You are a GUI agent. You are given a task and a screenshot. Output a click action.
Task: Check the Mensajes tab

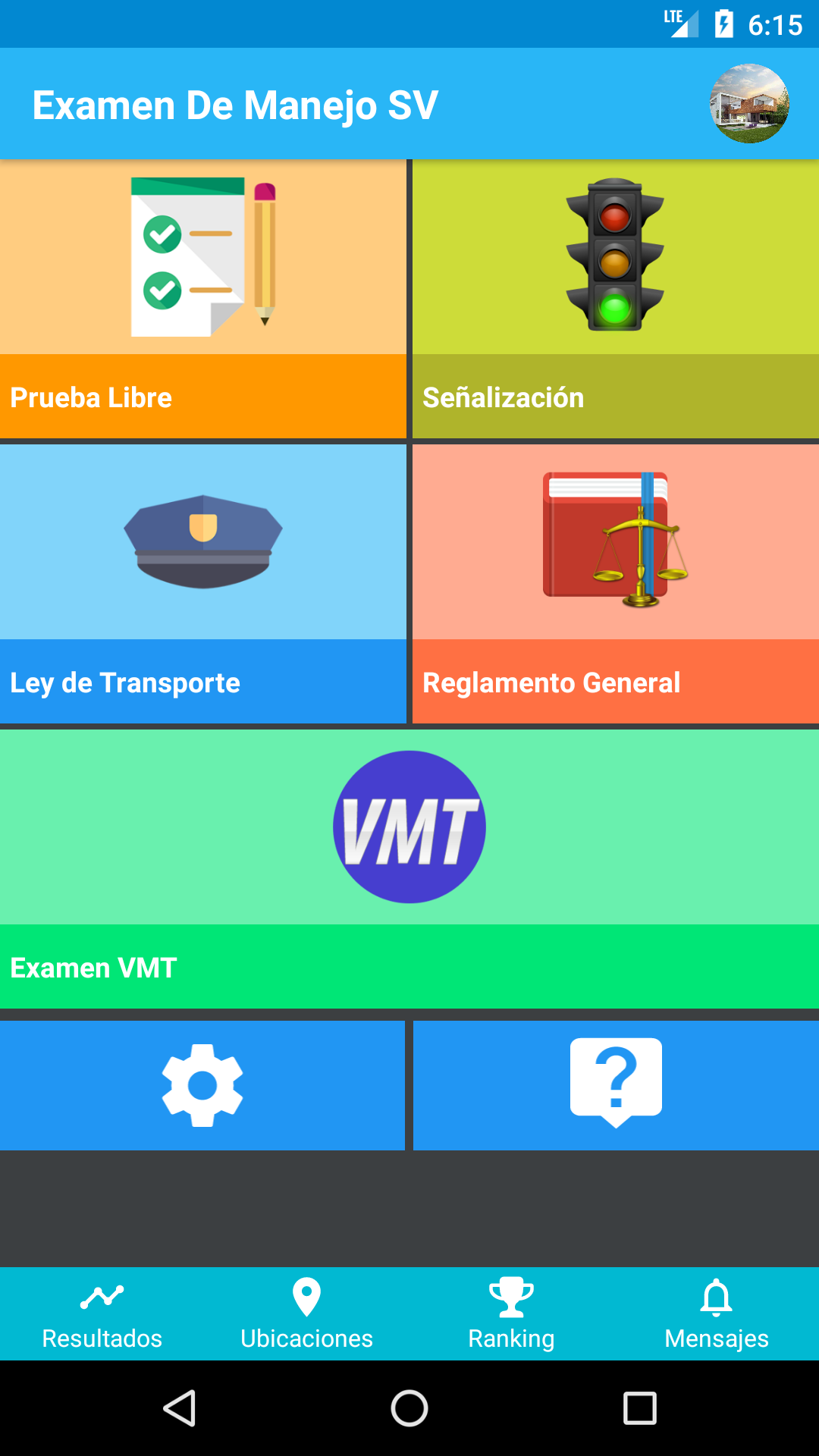click(717, 1314)
